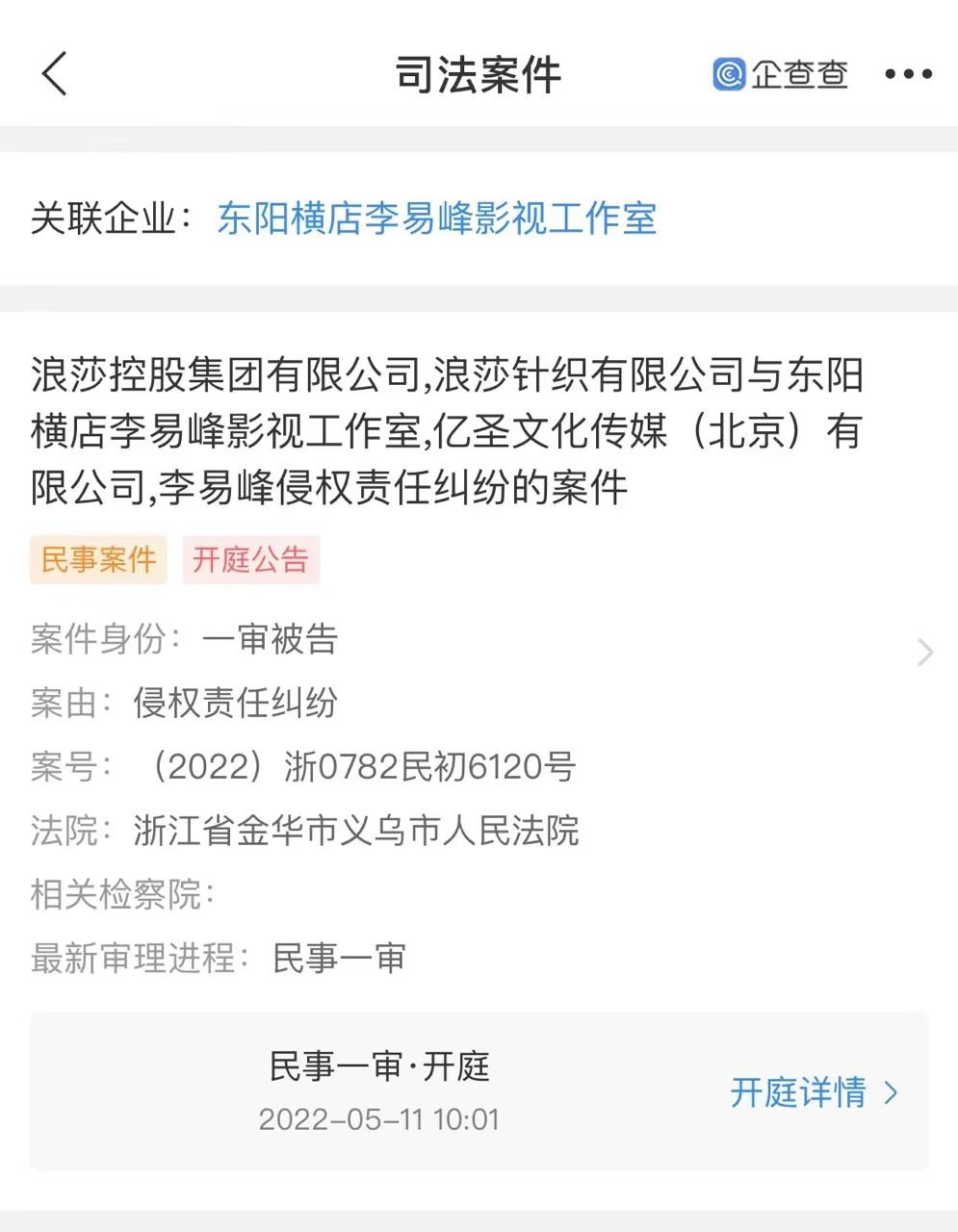Go back from 司法案件 page
The height and width of the screenshot is (1232, 958).
pyautogui.click(x=55, y=74)
